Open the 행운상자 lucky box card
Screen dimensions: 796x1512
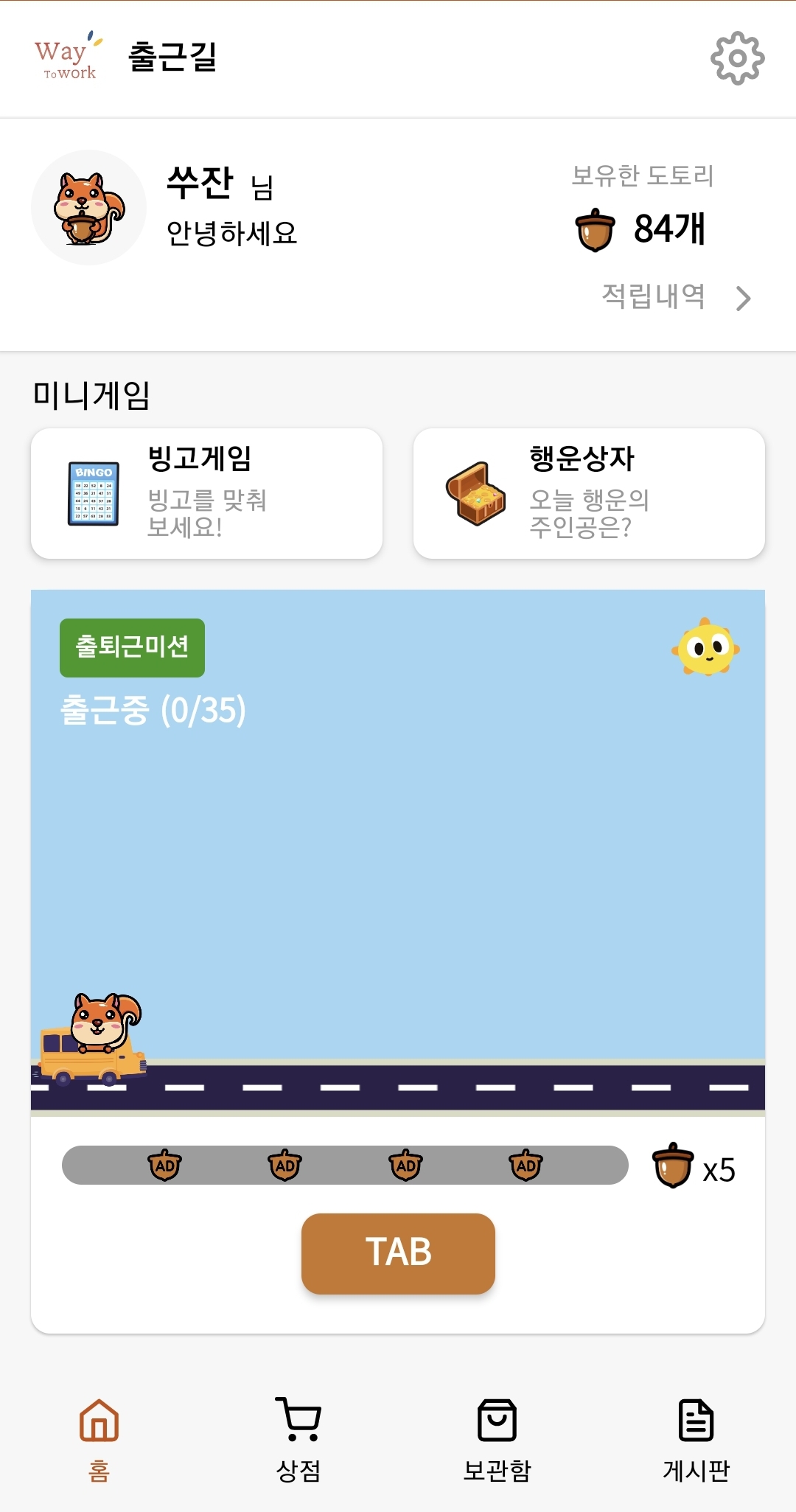click(589, 493)
